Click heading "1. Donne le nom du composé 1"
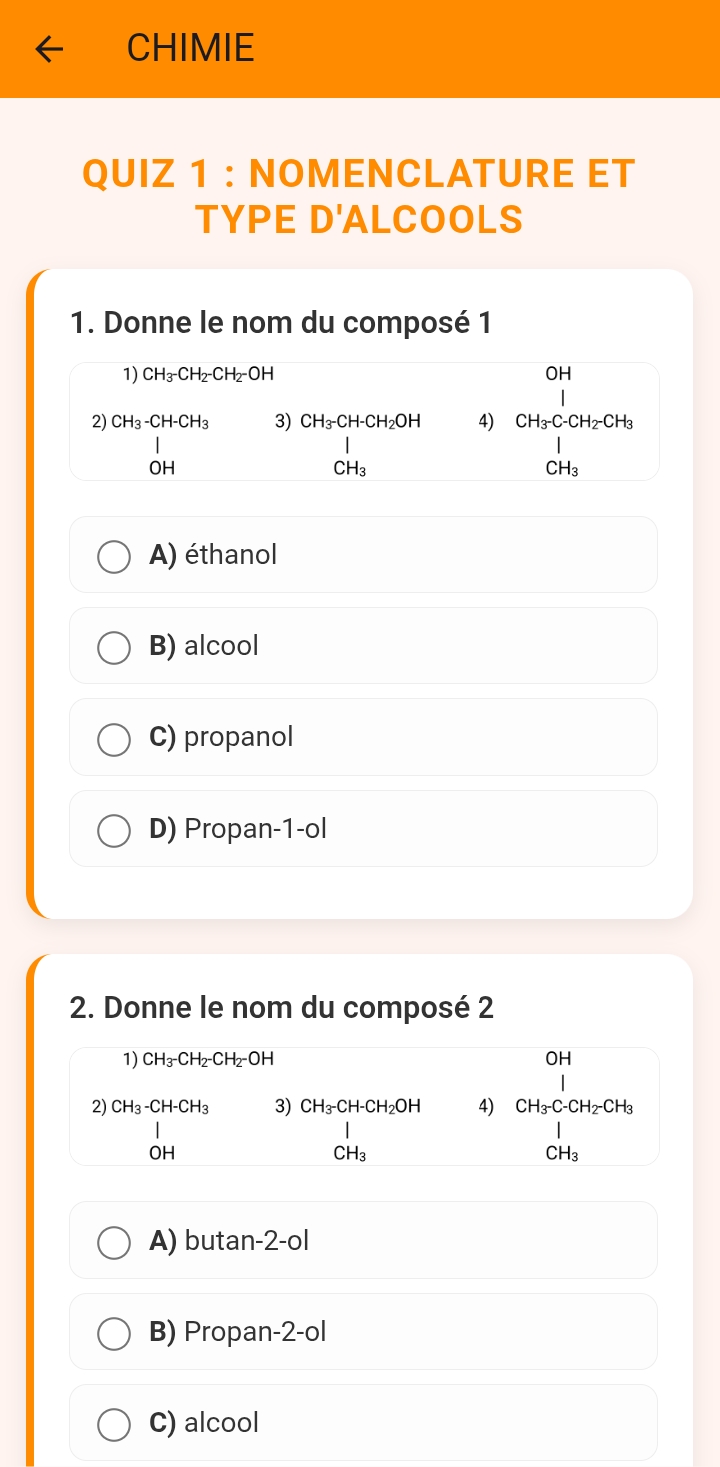The image size is (720, 1467). pos(281,322)
